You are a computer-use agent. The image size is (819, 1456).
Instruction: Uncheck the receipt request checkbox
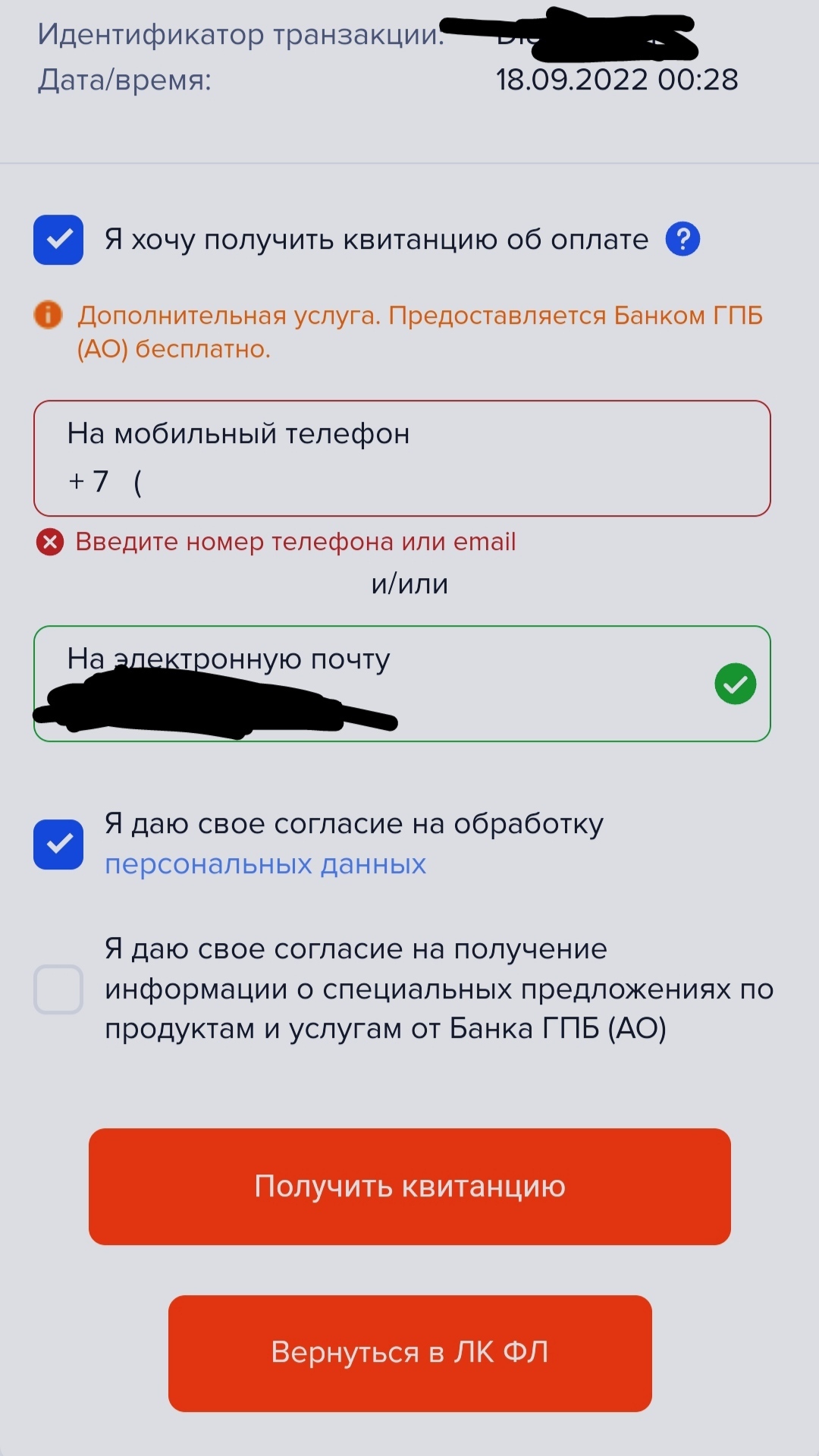(x=58, y=240)
